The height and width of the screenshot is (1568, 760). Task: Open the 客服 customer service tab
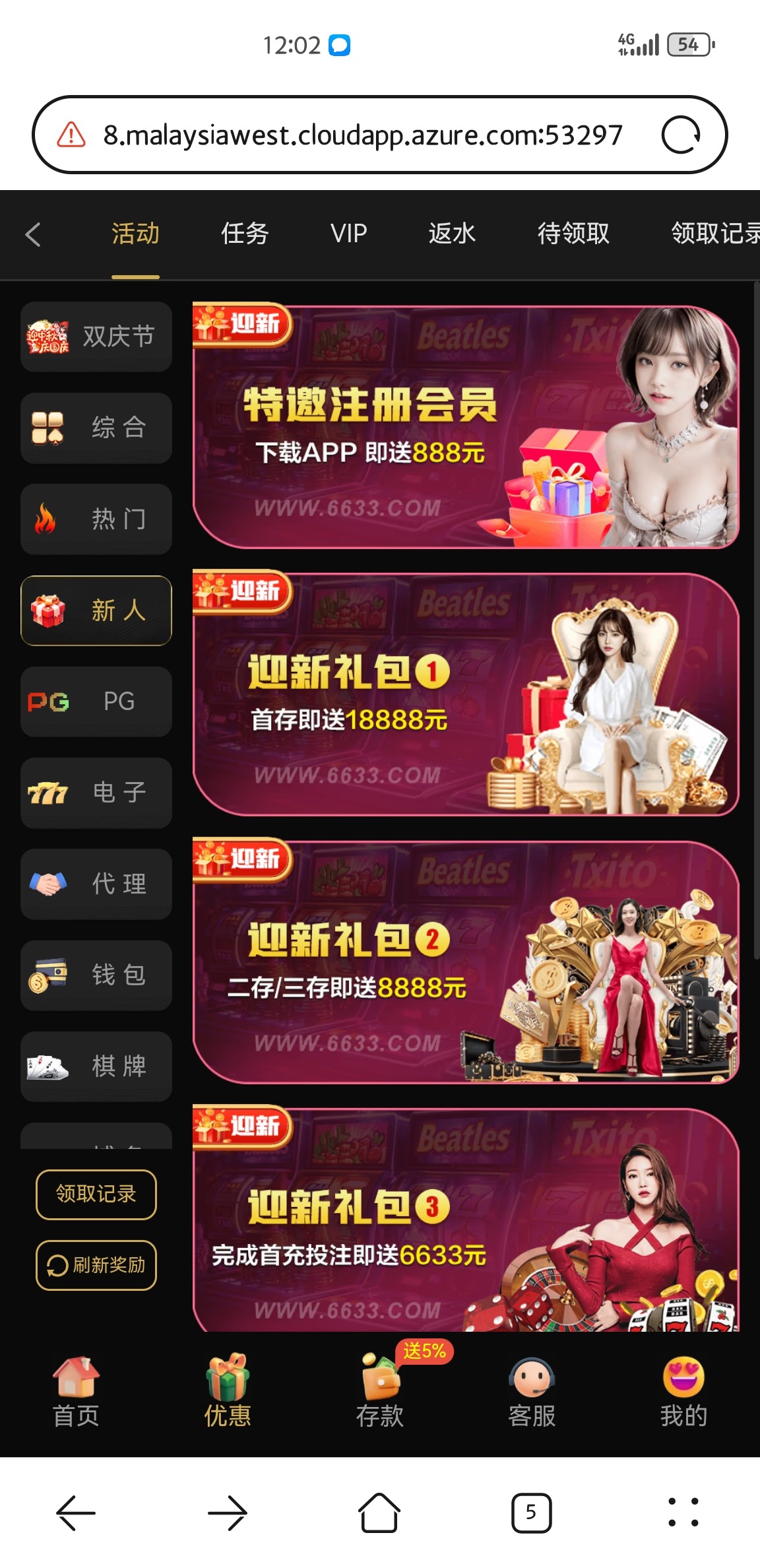tap(532, 1389)
